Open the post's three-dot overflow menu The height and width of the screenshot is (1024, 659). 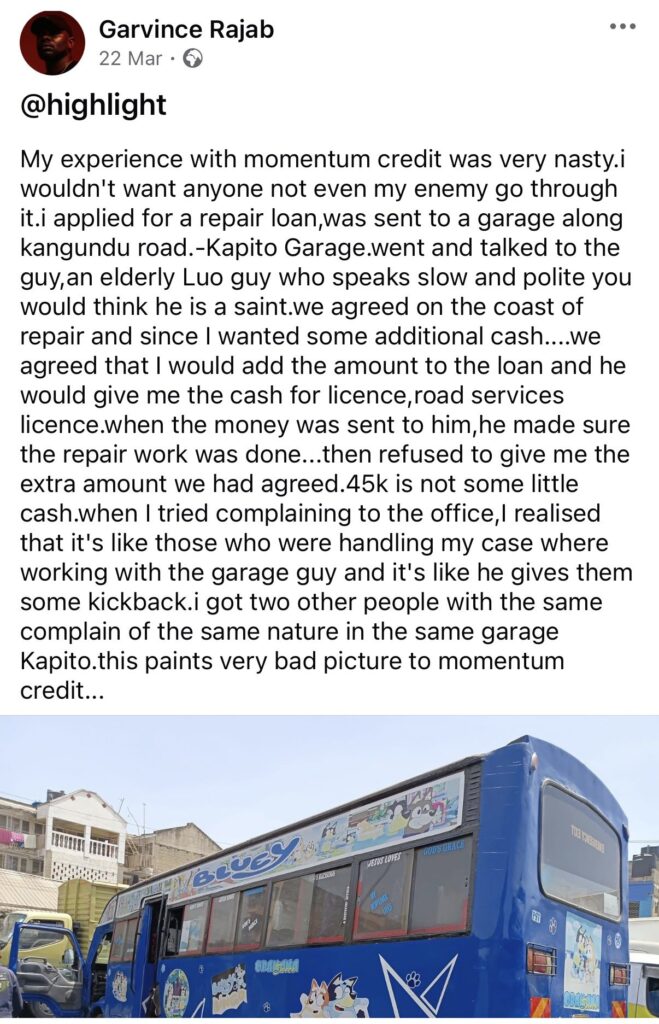pos(622,26)
